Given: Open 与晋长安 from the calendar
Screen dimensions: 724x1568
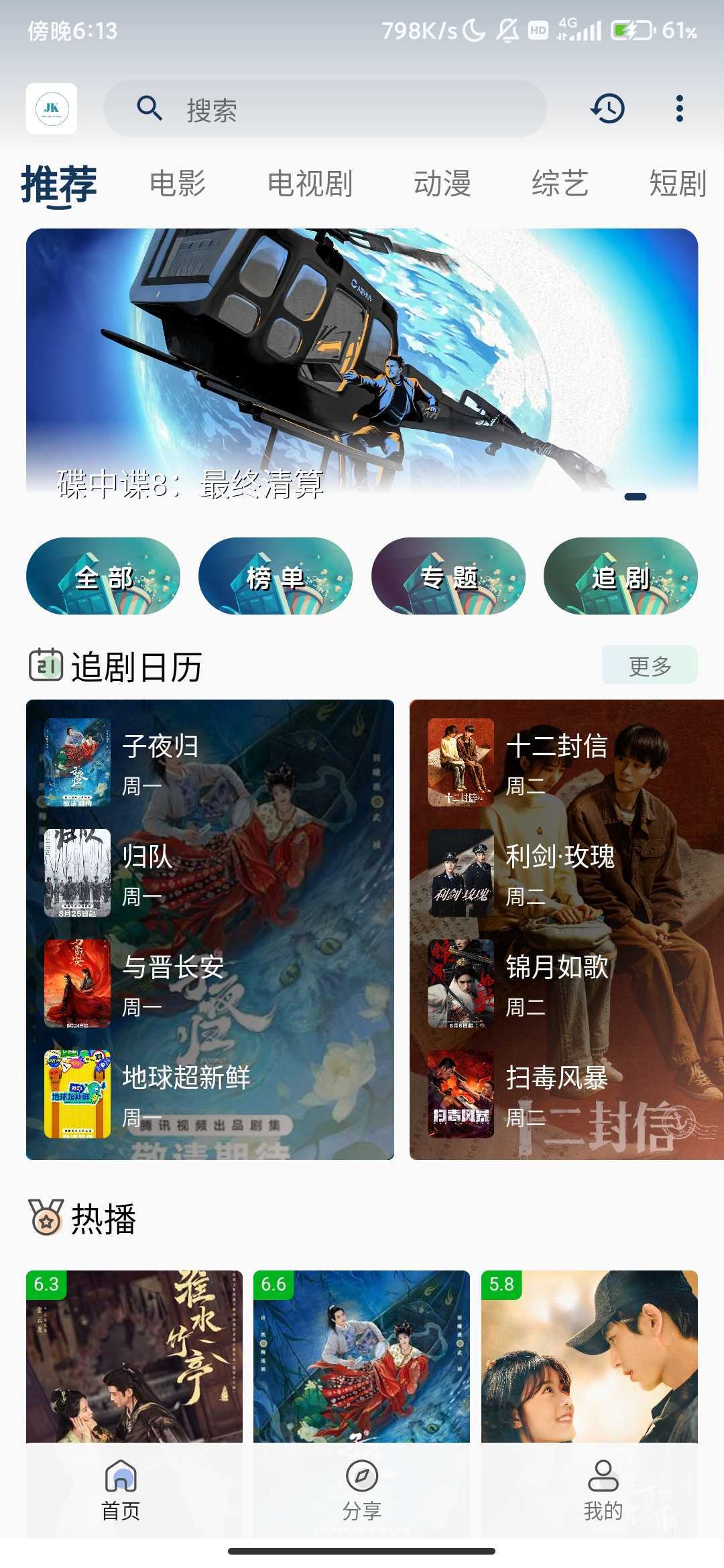Looking at the screenshot, I should tap(172, 982).
